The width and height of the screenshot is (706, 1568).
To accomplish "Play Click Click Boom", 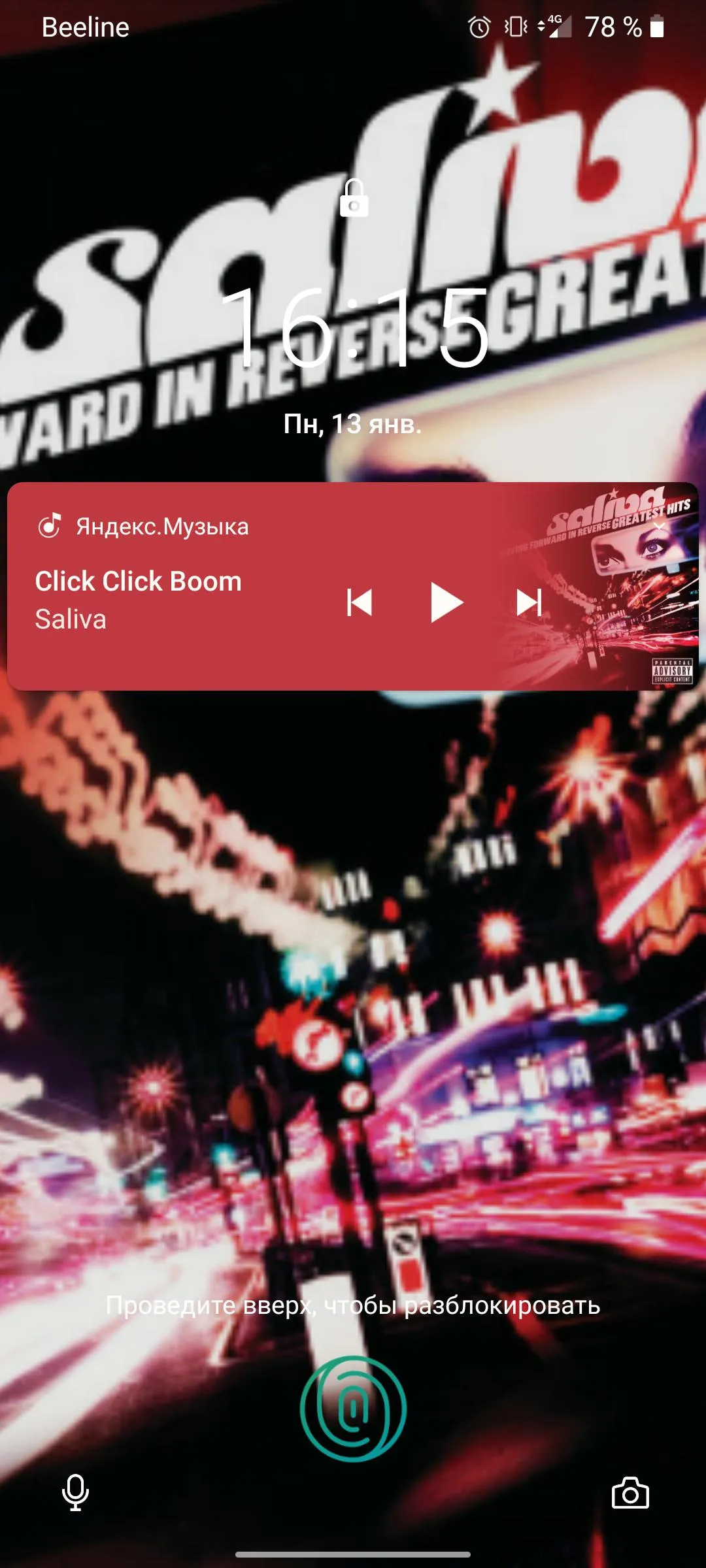I will pyautogui.click(x=446, y=602).
